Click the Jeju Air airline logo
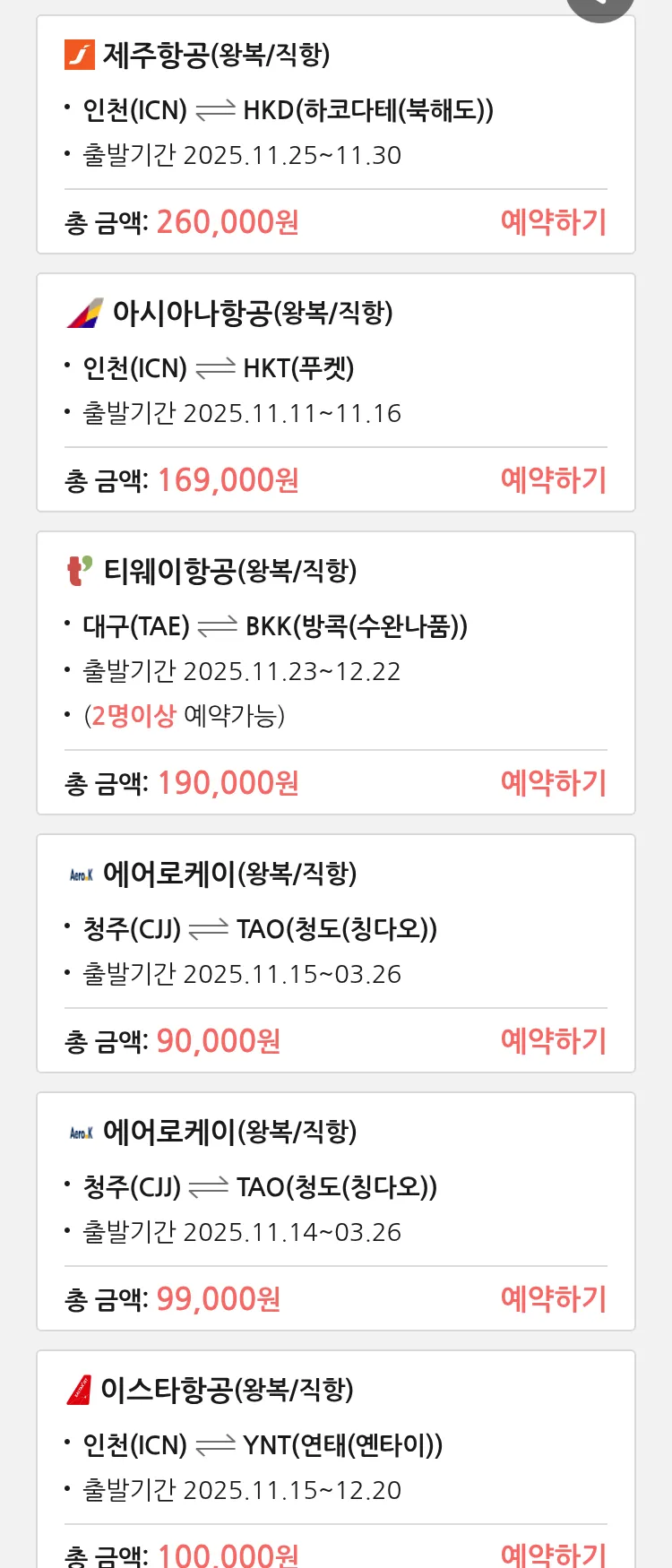672x1568 pixels. tap(82, 55)
